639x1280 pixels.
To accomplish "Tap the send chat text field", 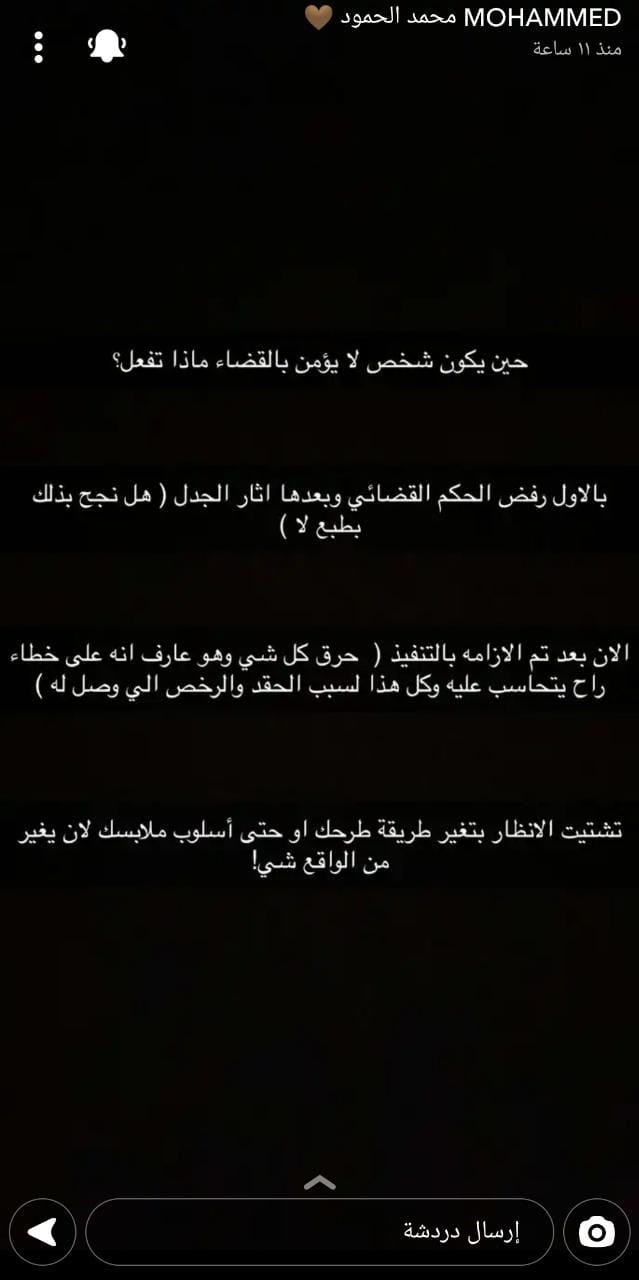I will [318, 1232].
